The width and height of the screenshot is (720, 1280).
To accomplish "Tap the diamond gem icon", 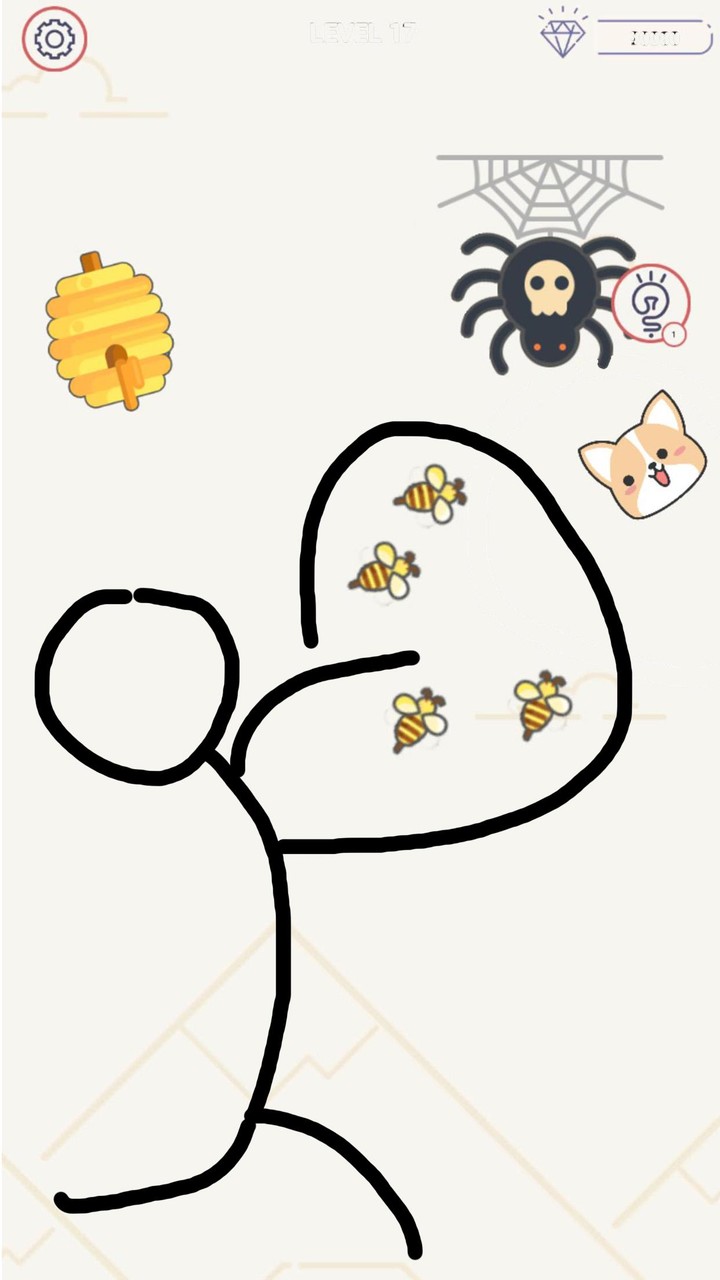I will pyautogui.click(x=561, y=33).
